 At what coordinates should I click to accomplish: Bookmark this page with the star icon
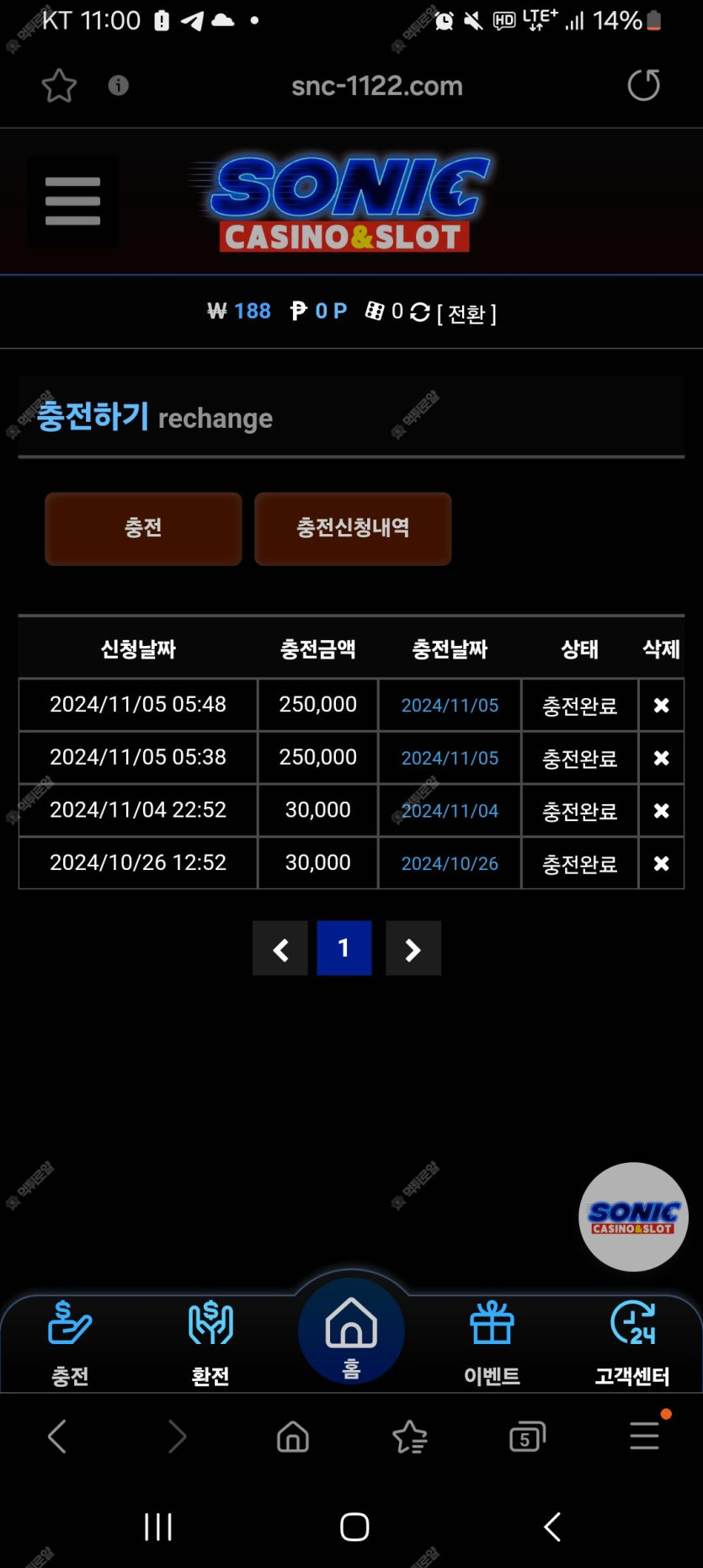tap(59, 86)
